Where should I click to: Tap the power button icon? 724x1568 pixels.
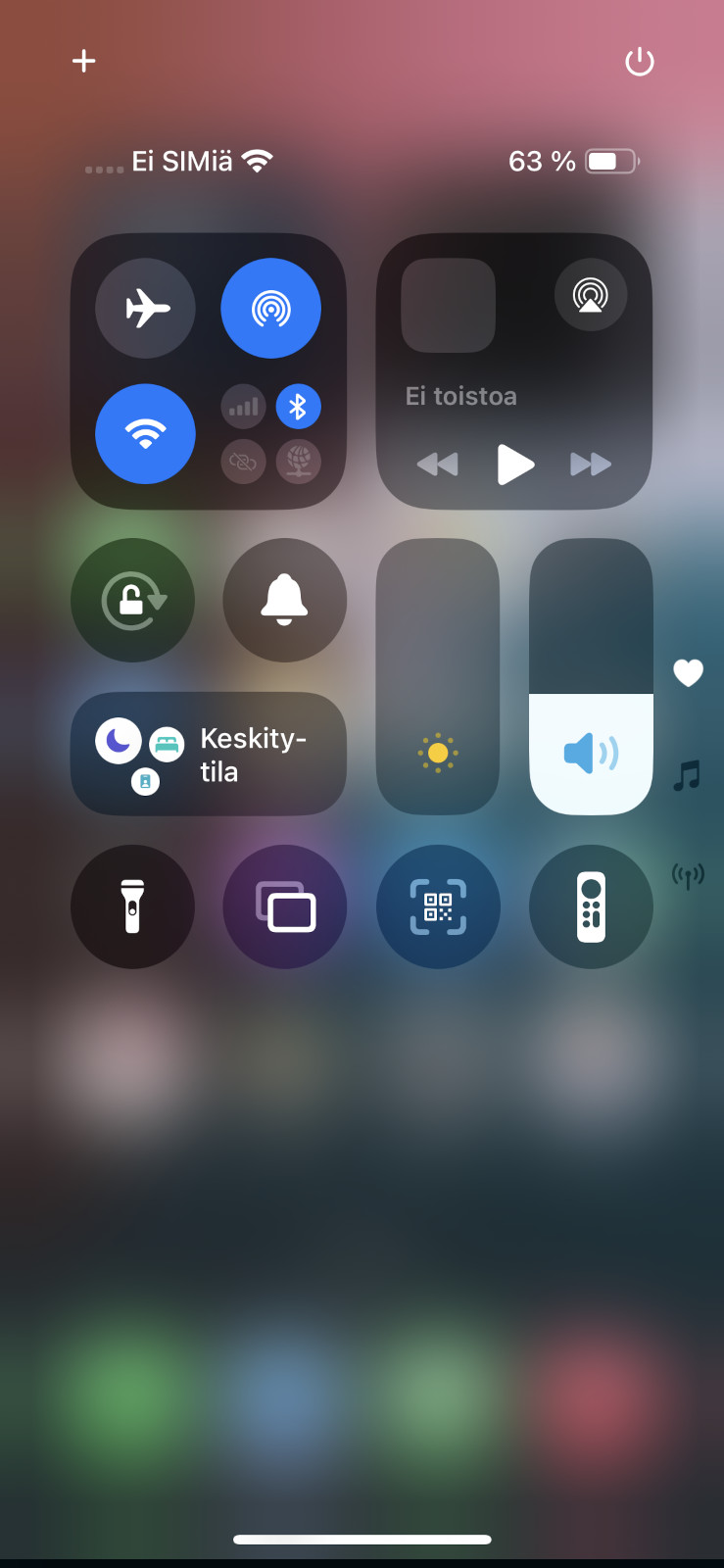(x=640, y=62)
